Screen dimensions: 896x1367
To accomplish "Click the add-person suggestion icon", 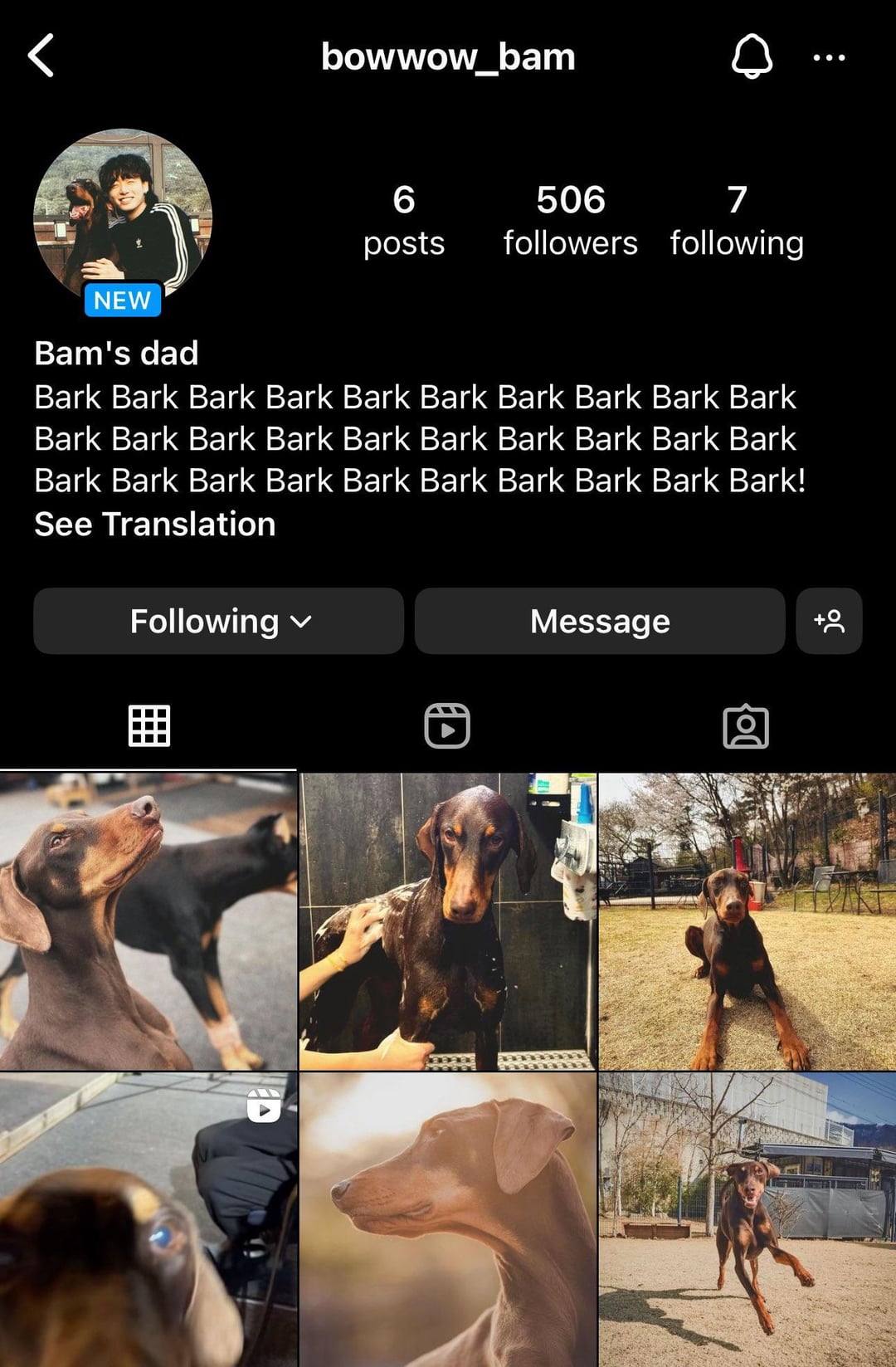I will coord(830,621).
